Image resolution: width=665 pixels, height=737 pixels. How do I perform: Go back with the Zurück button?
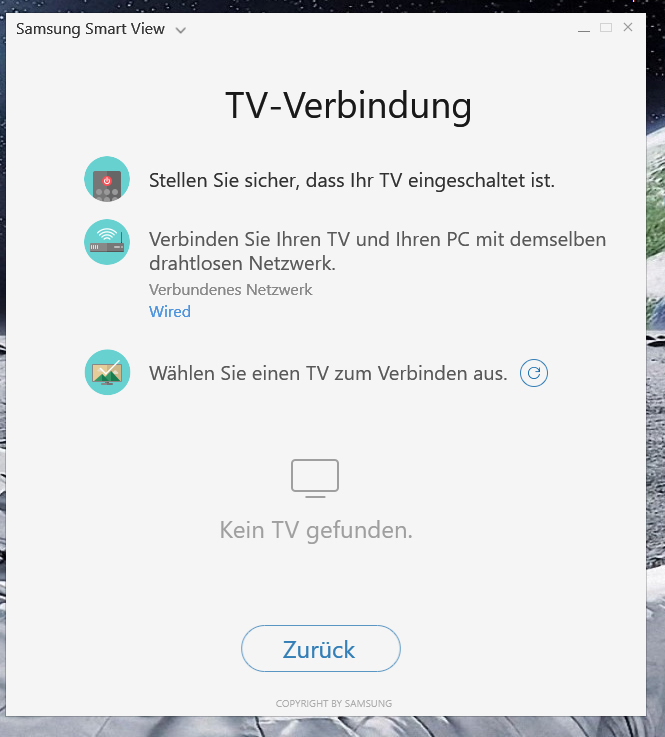click(320, 650)
